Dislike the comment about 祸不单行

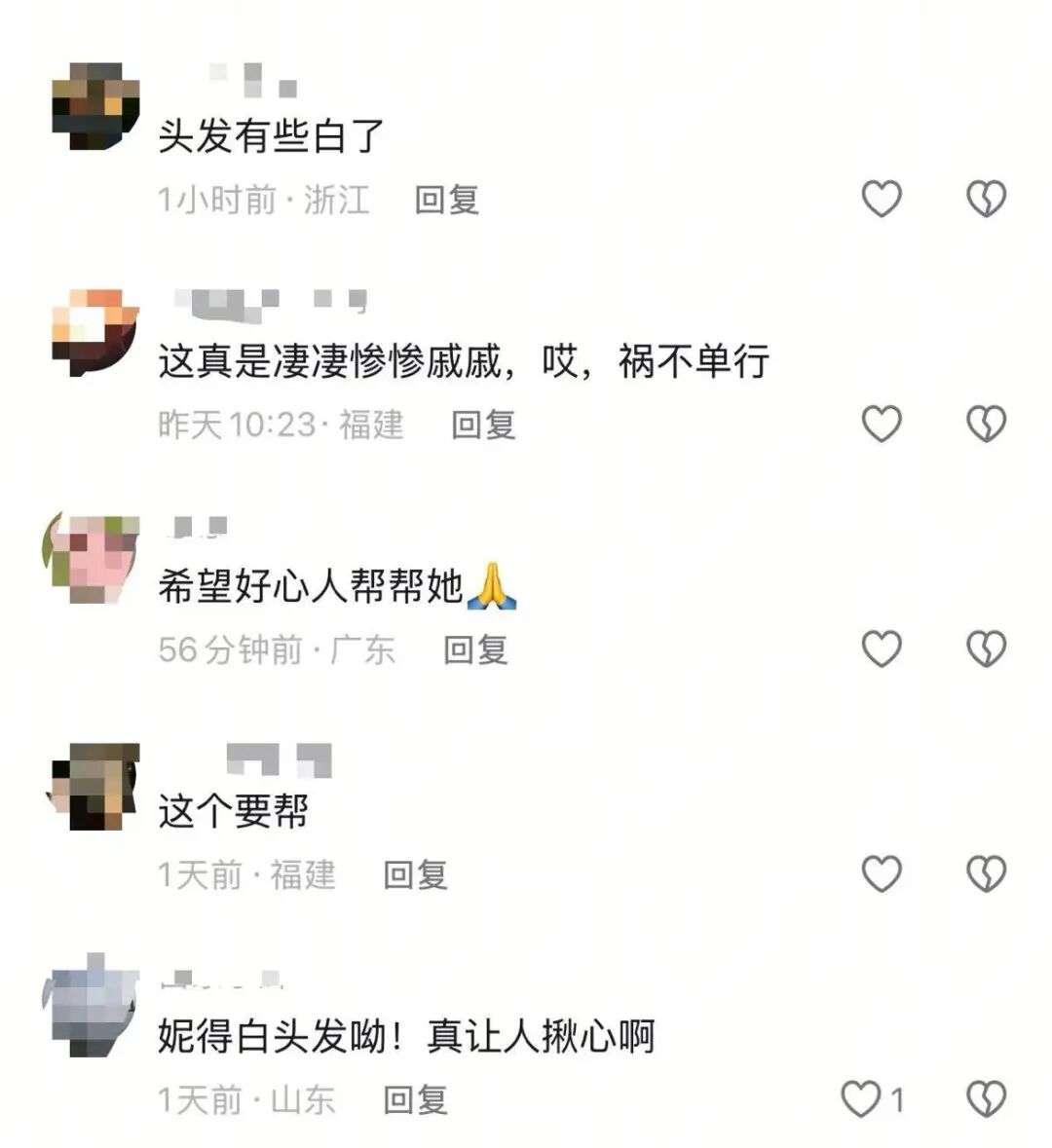click(985, 424)
